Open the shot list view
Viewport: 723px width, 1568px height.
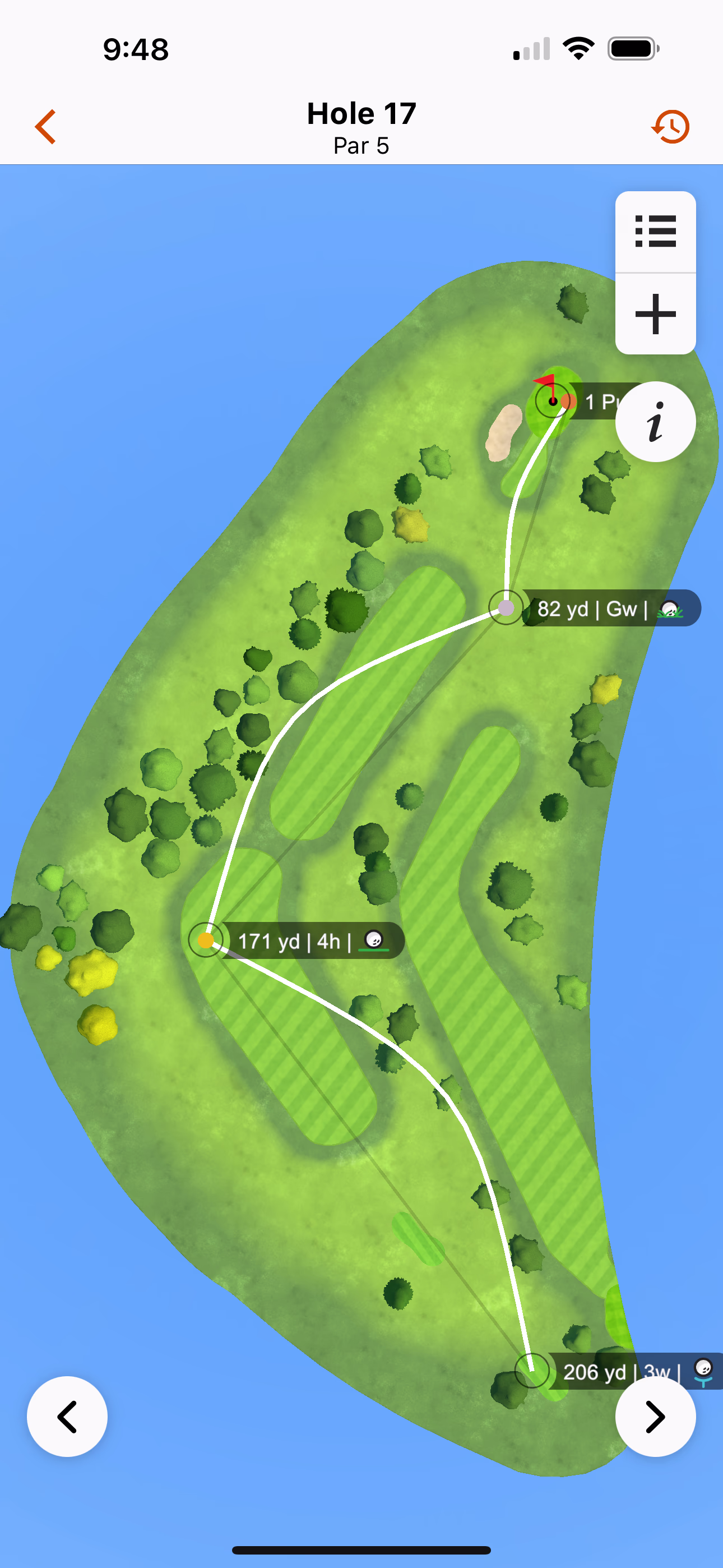point(655,232)
